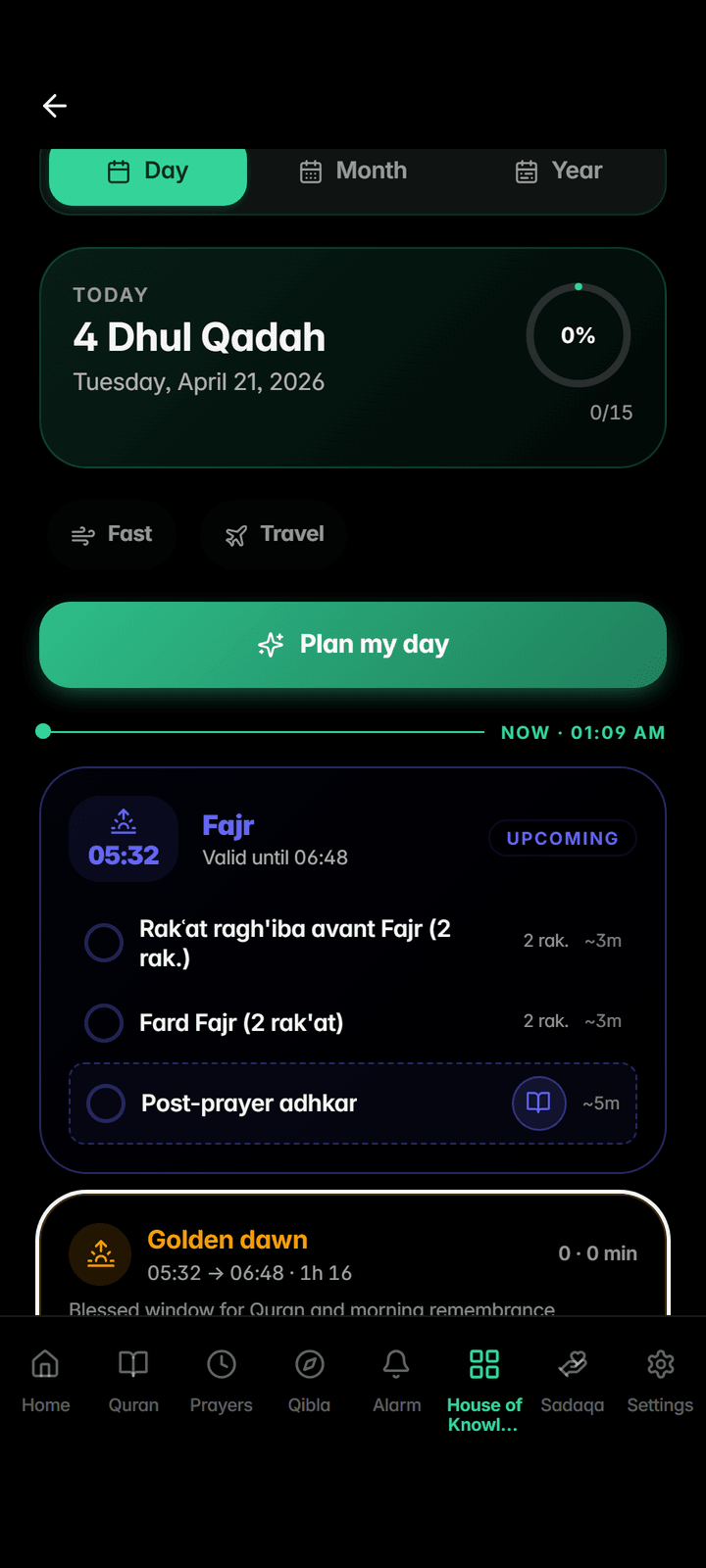
Task: Activate the Travel mode chip
Action: tap(274, 534)
